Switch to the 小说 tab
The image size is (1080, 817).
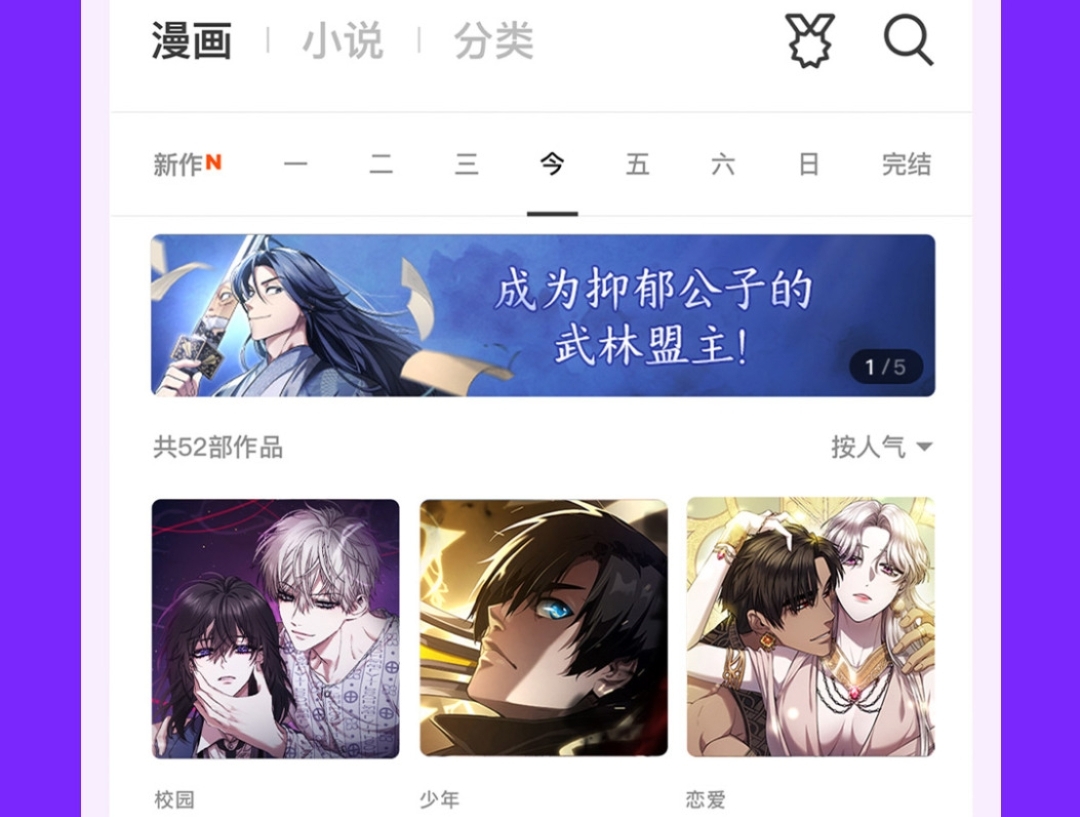point(343,42)
